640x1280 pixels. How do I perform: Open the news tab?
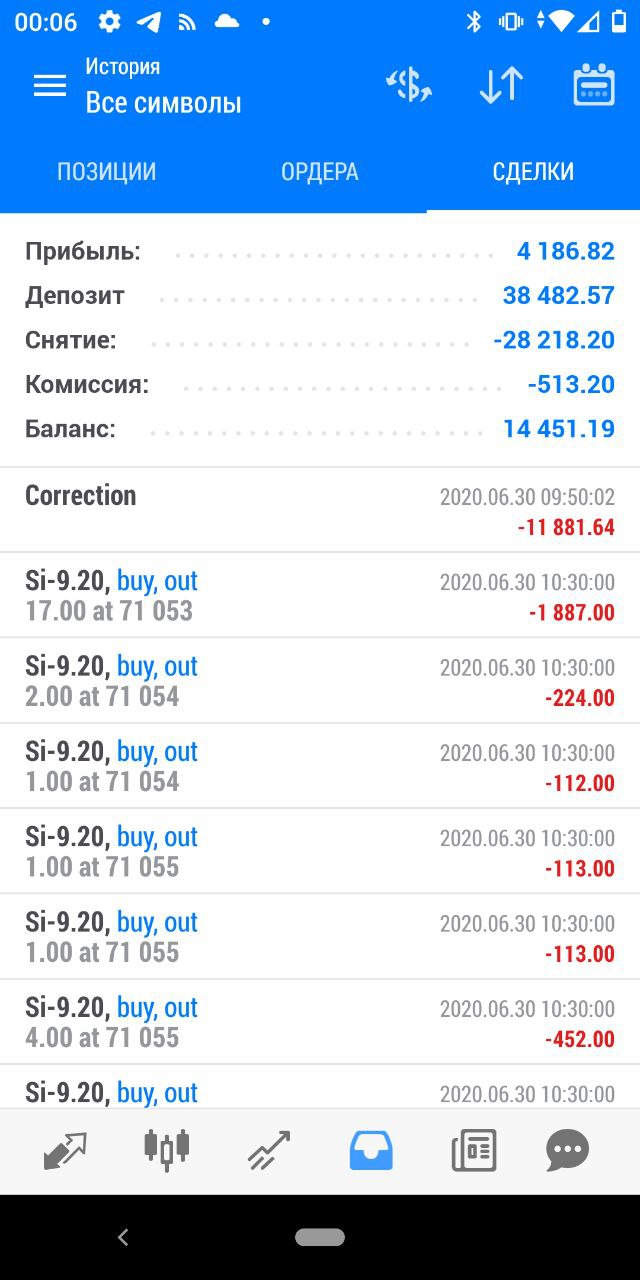(x=473, y=1151)
